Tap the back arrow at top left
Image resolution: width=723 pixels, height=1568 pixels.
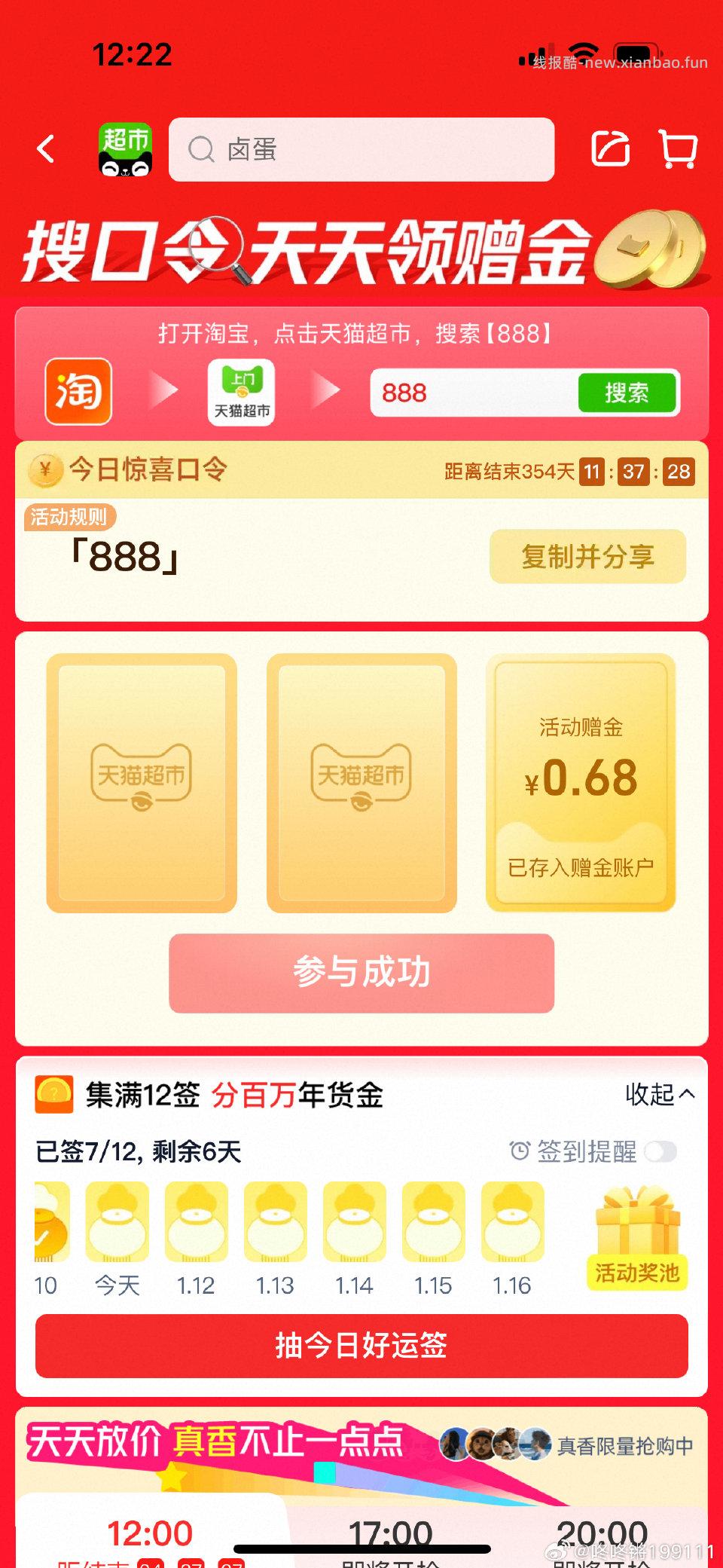coord(47,148)
